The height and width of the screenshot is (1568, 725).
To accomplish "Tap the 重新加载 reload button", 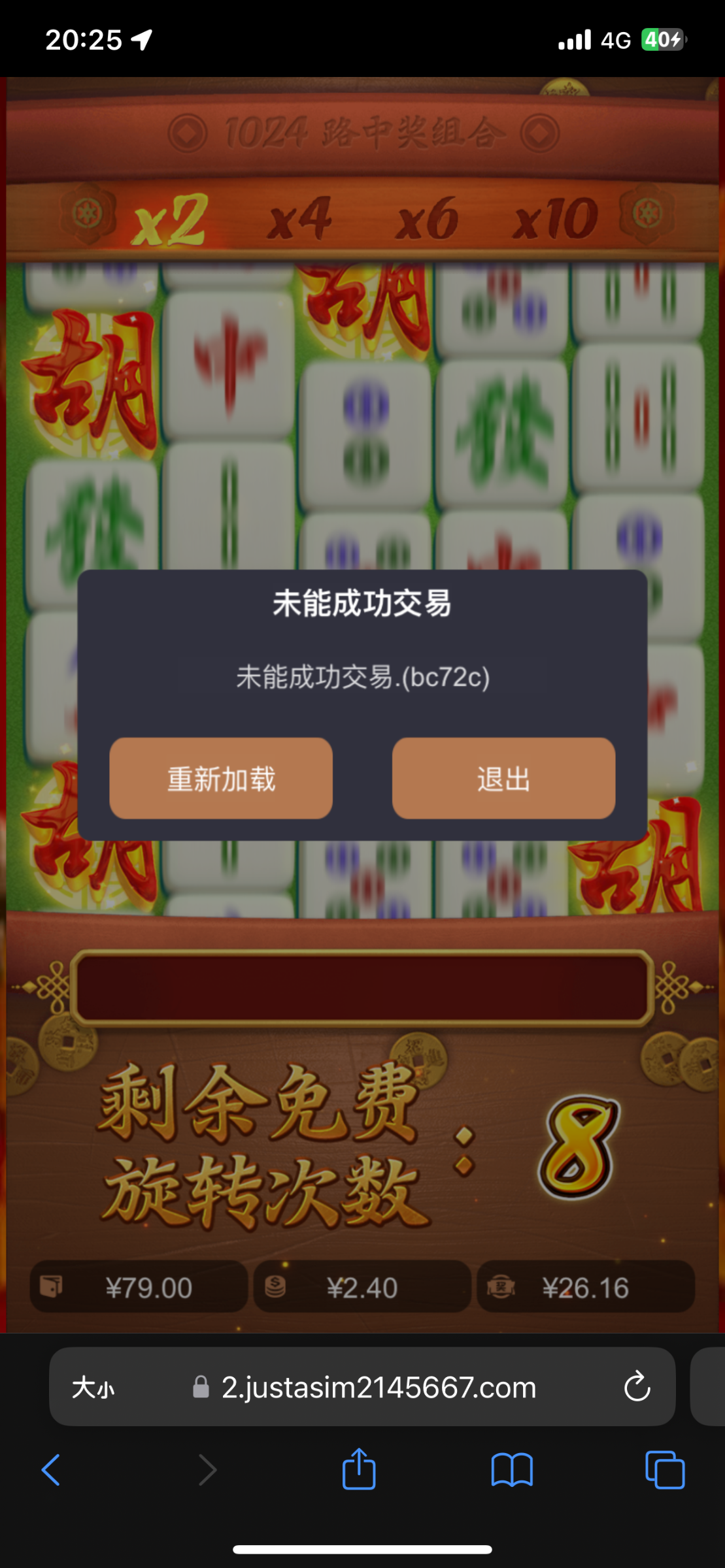I will (221, 778).
